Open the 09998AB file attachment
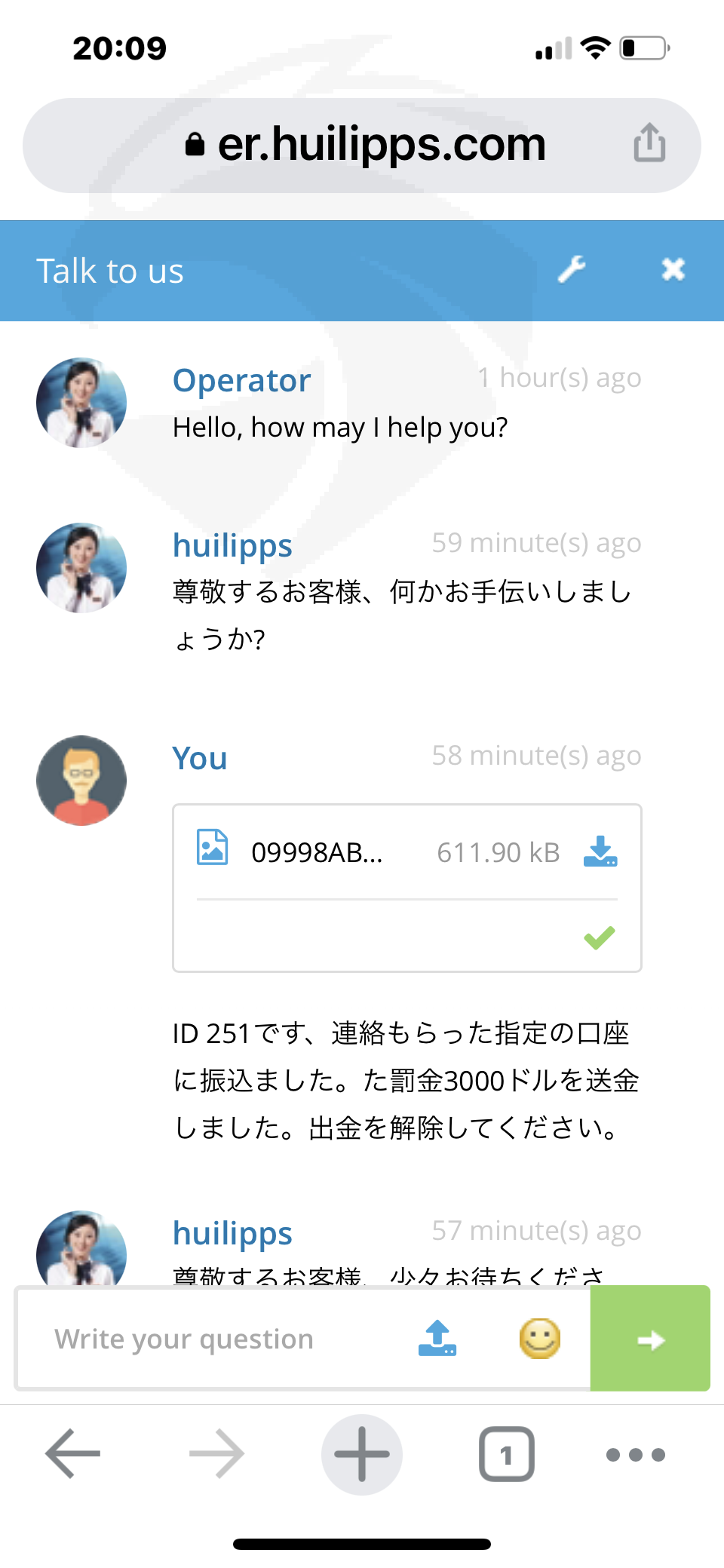The height and width of the screenshot is (1568, 724). pyautogui.click(x=317, y=852)
